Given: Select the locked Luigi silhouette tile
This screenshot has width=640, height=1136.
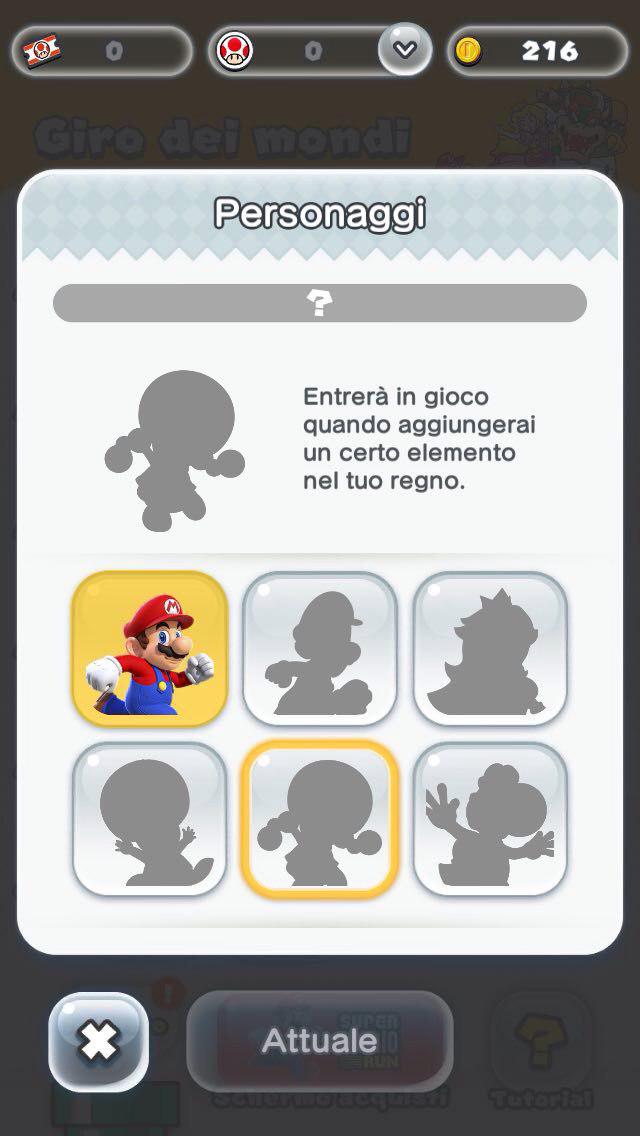Looking at the screenshot, I should (x=320, y=648).
